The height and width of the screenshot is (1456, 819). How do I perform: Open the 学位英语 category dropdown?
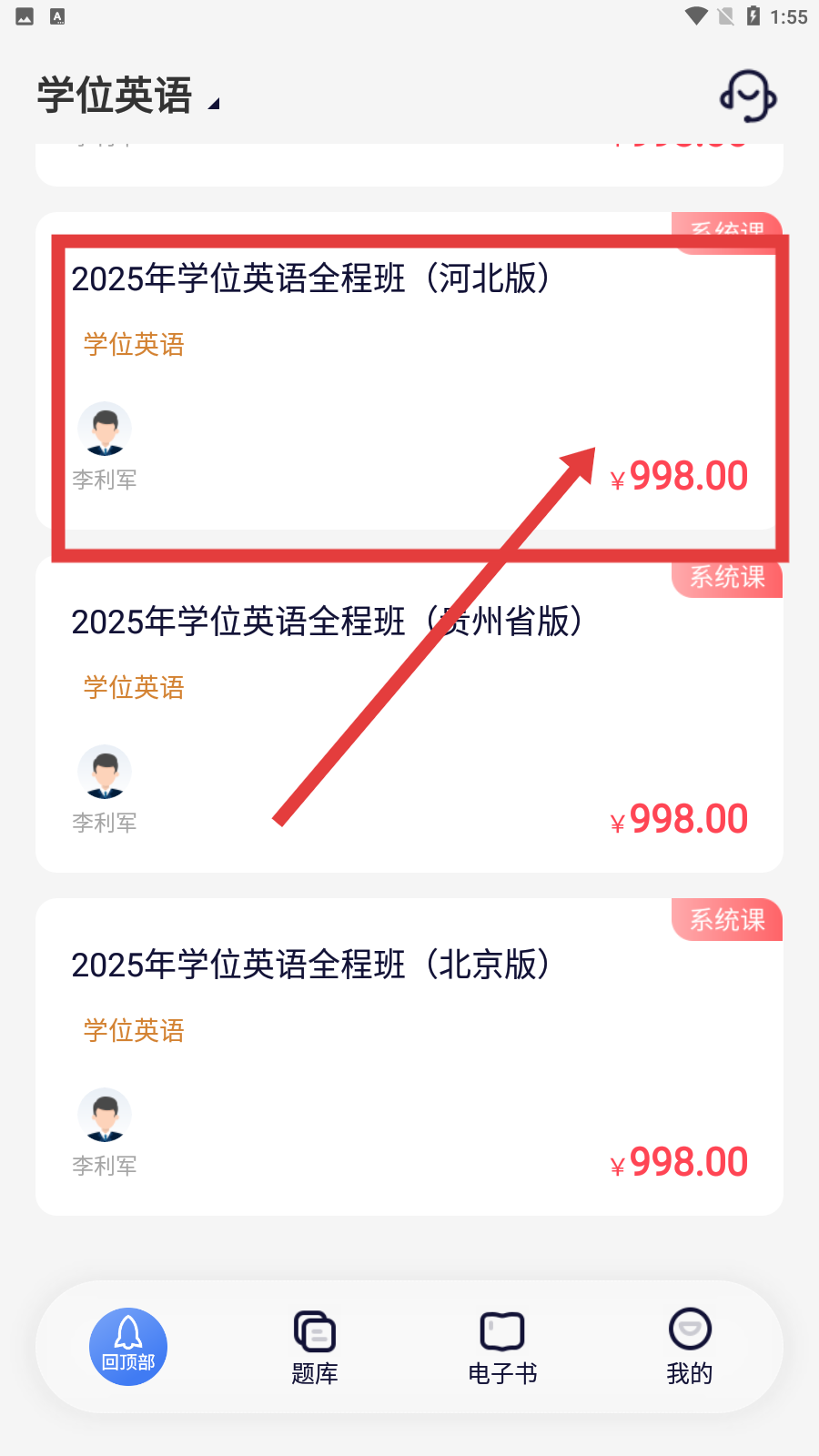point(128,96)
